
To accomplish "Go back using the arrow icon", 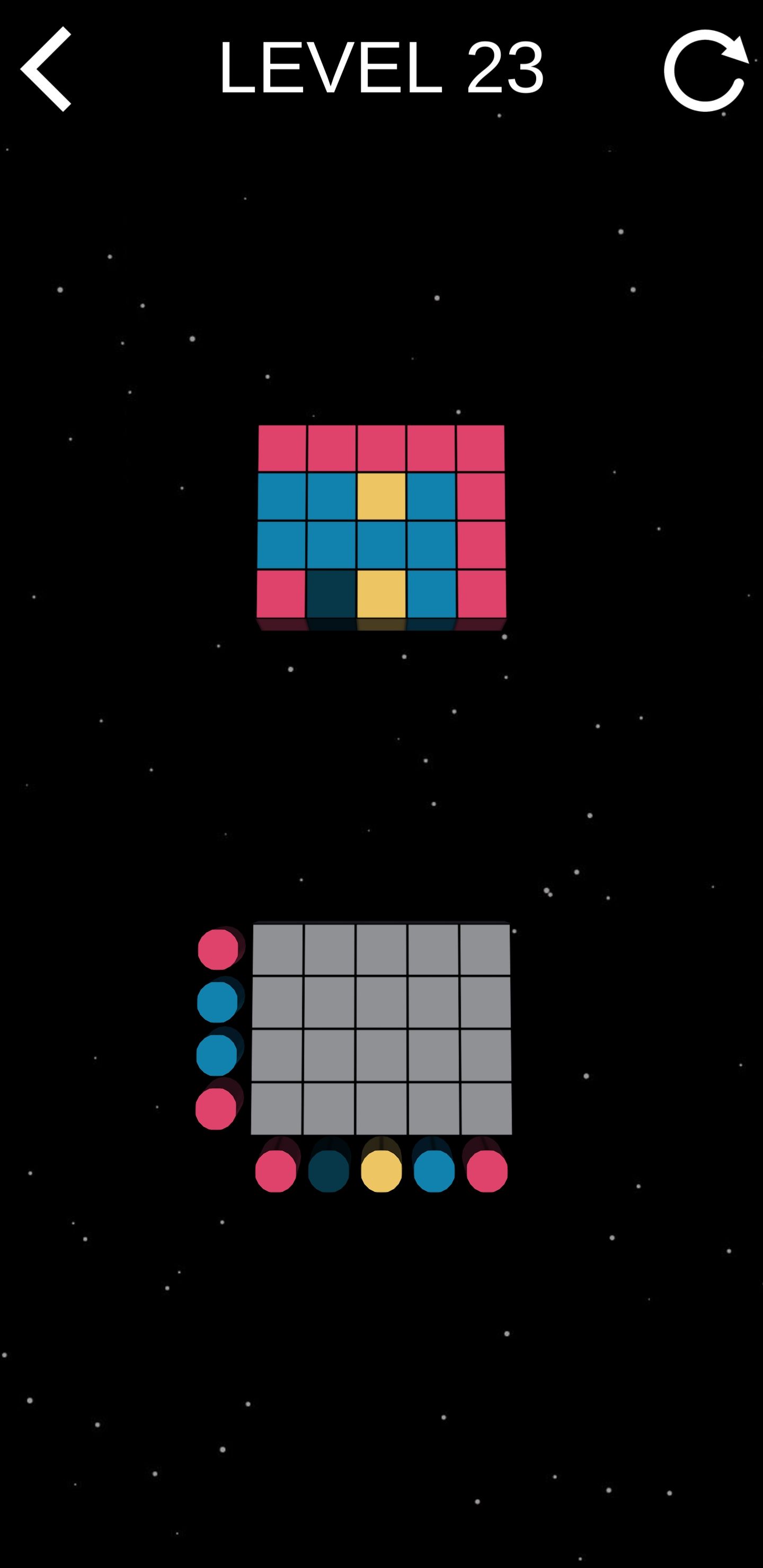I will (46, 69).
